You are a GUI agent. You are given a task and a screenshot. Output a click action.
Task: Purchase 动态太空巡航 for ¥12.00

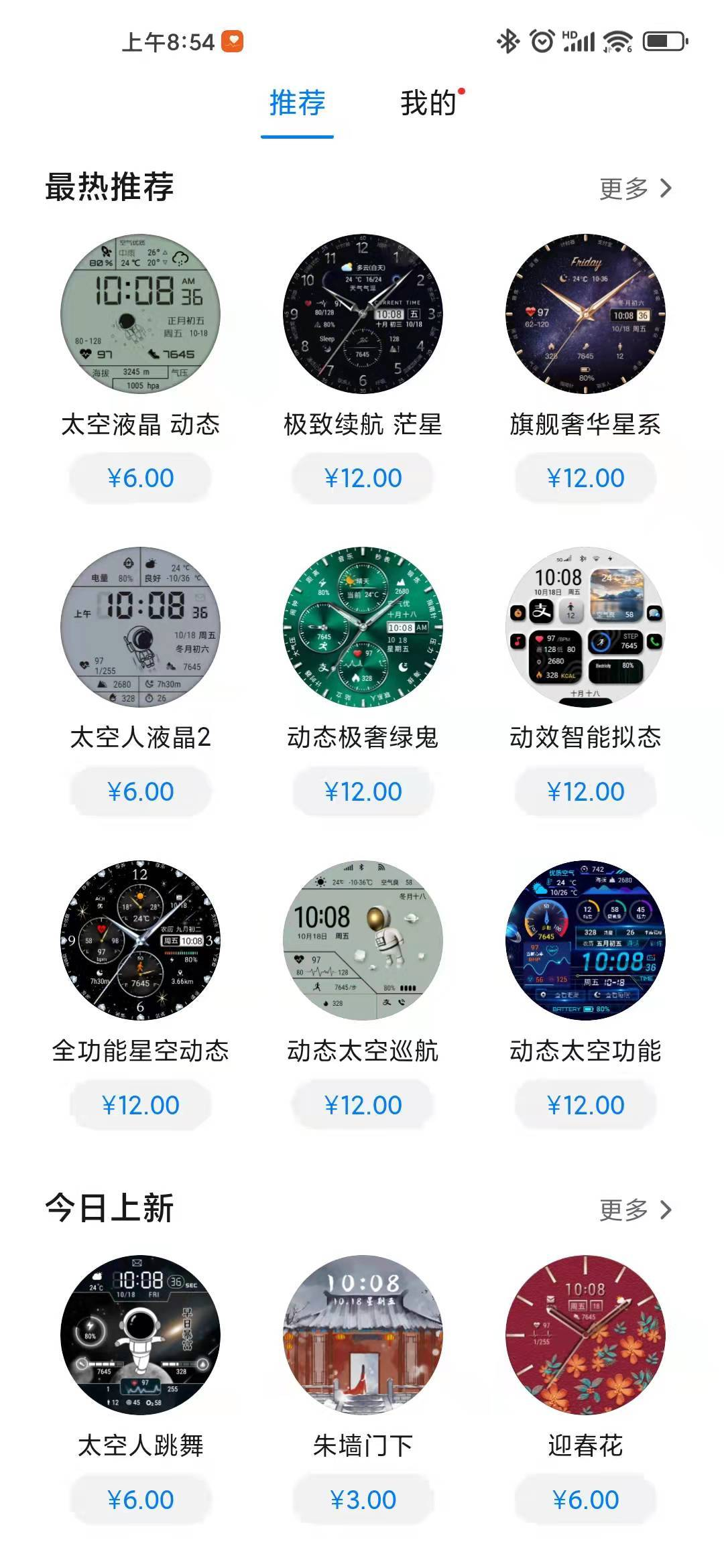[x=363, y=1105]
